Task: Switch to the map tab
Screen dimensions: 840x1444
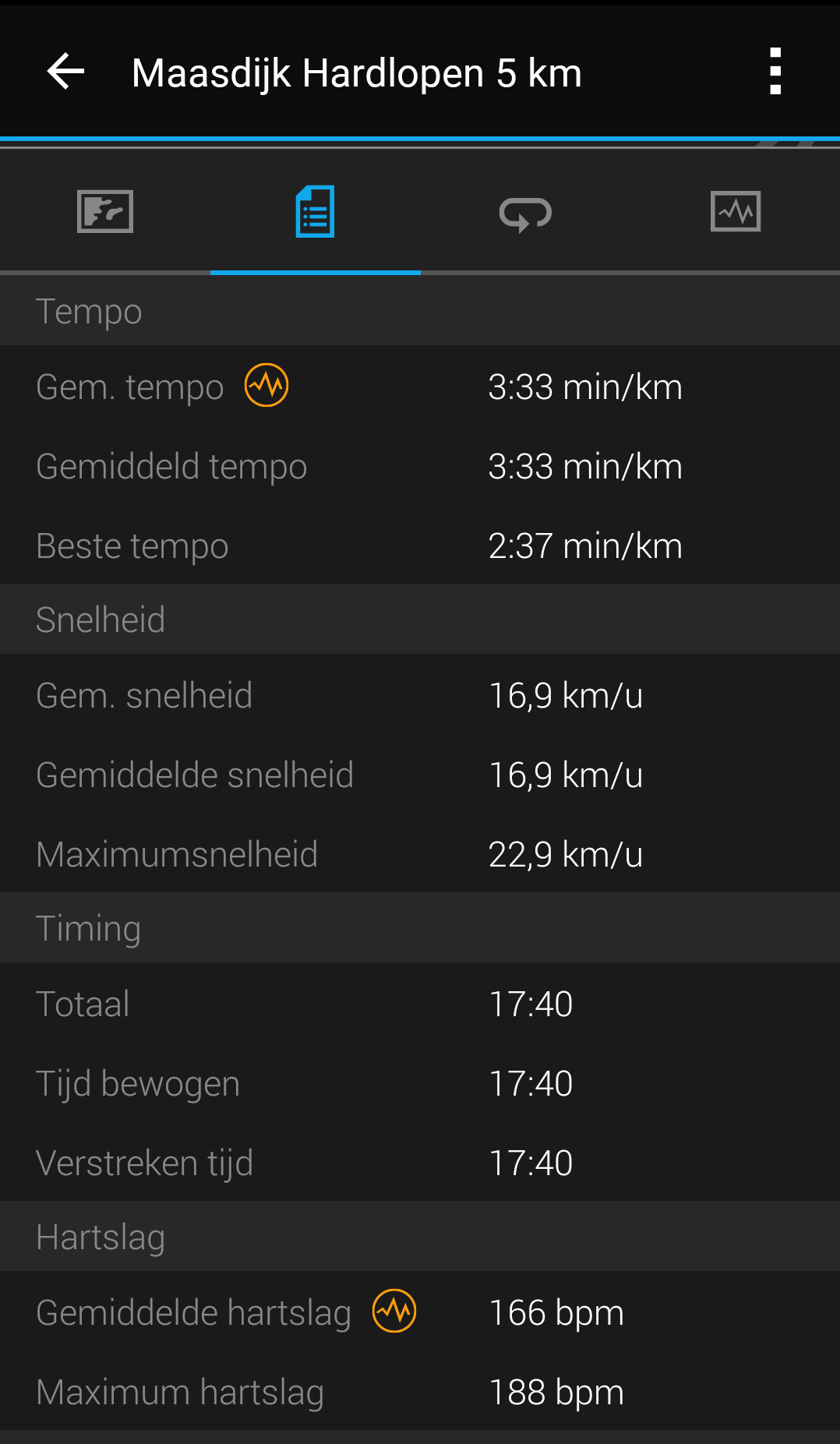Action: click(105, 211)
